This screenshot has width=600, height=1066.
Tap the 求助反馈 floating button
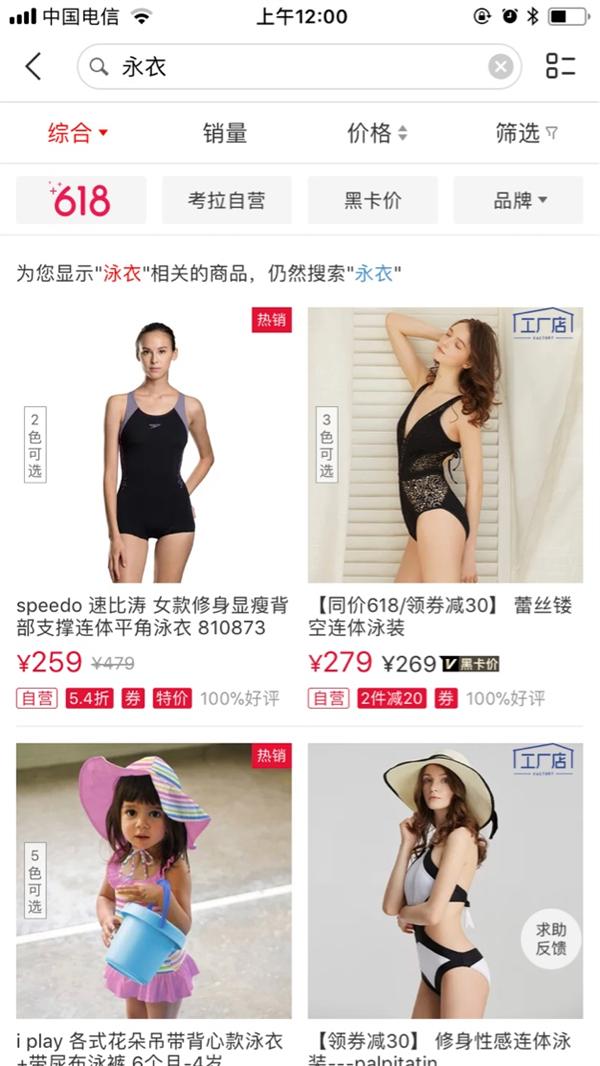550,938
